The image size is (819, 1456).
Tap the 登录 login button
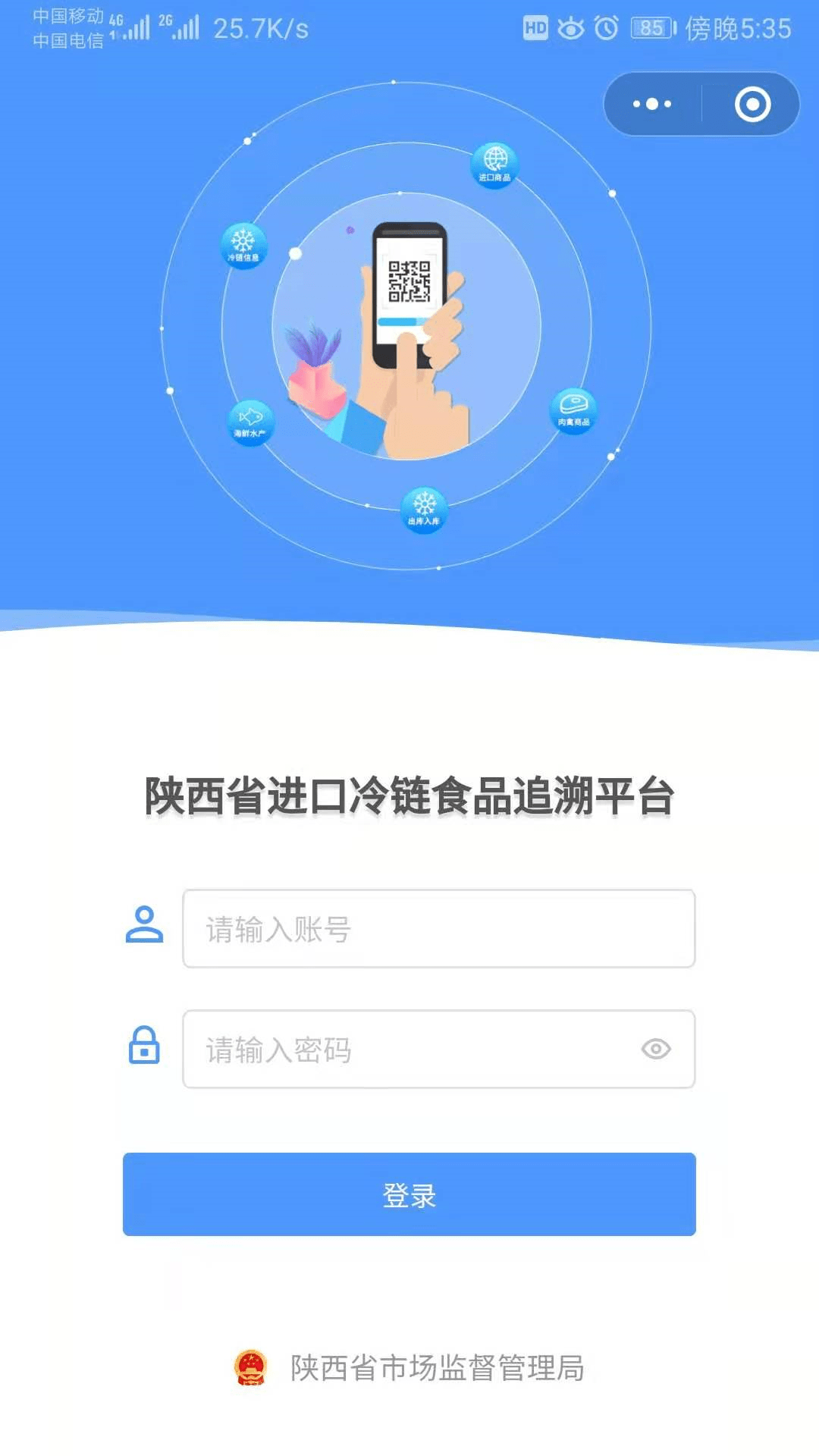pyautogui.click(x=409, y=1194)
